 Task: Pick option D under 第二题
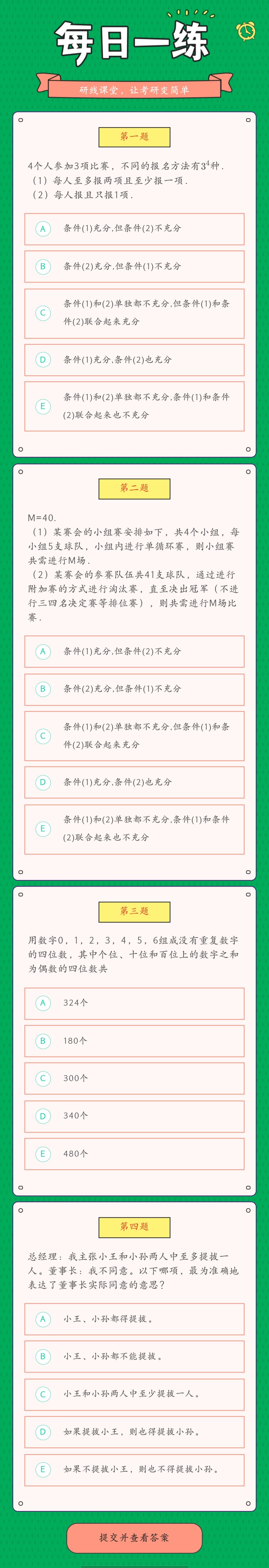(134, 782)
